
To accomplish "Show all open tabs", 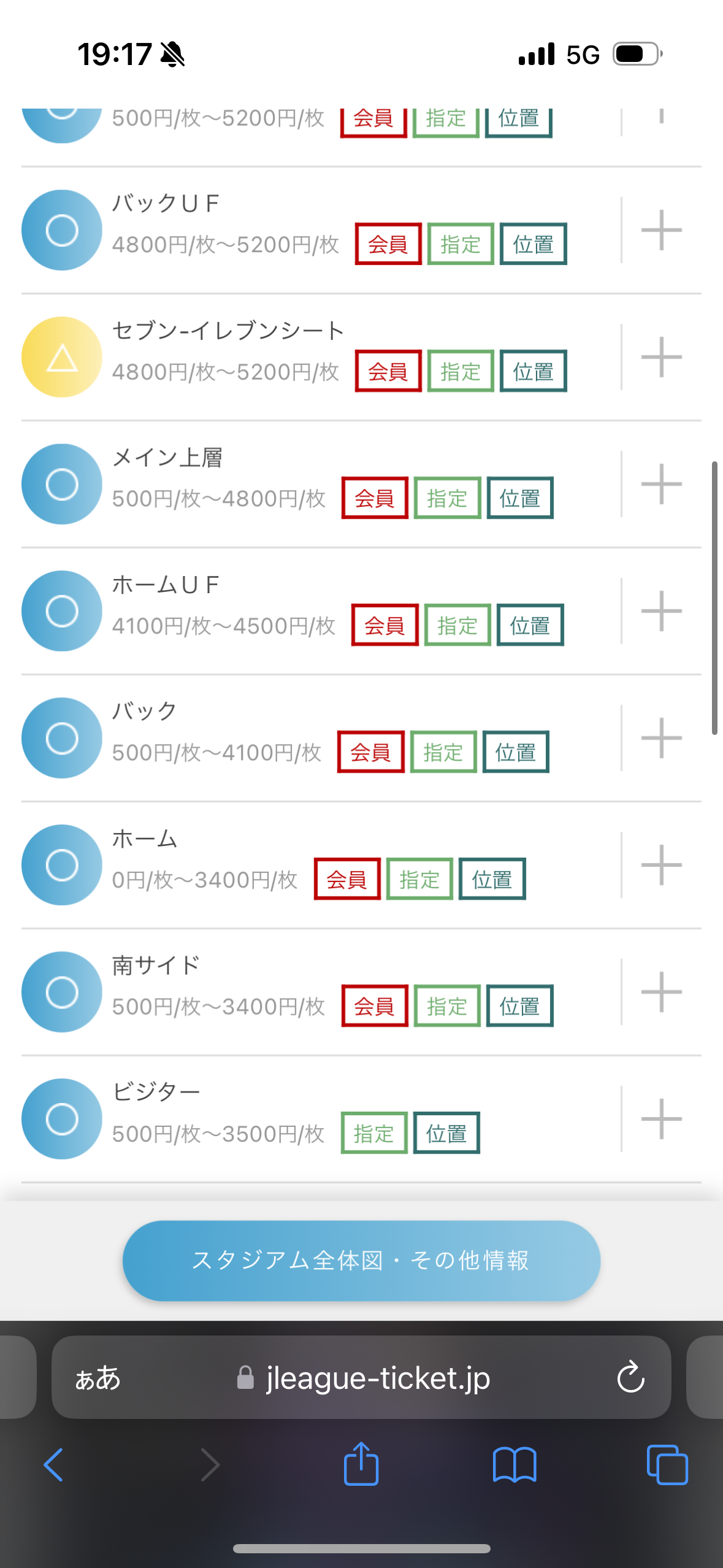I will tap(667, 1465).
